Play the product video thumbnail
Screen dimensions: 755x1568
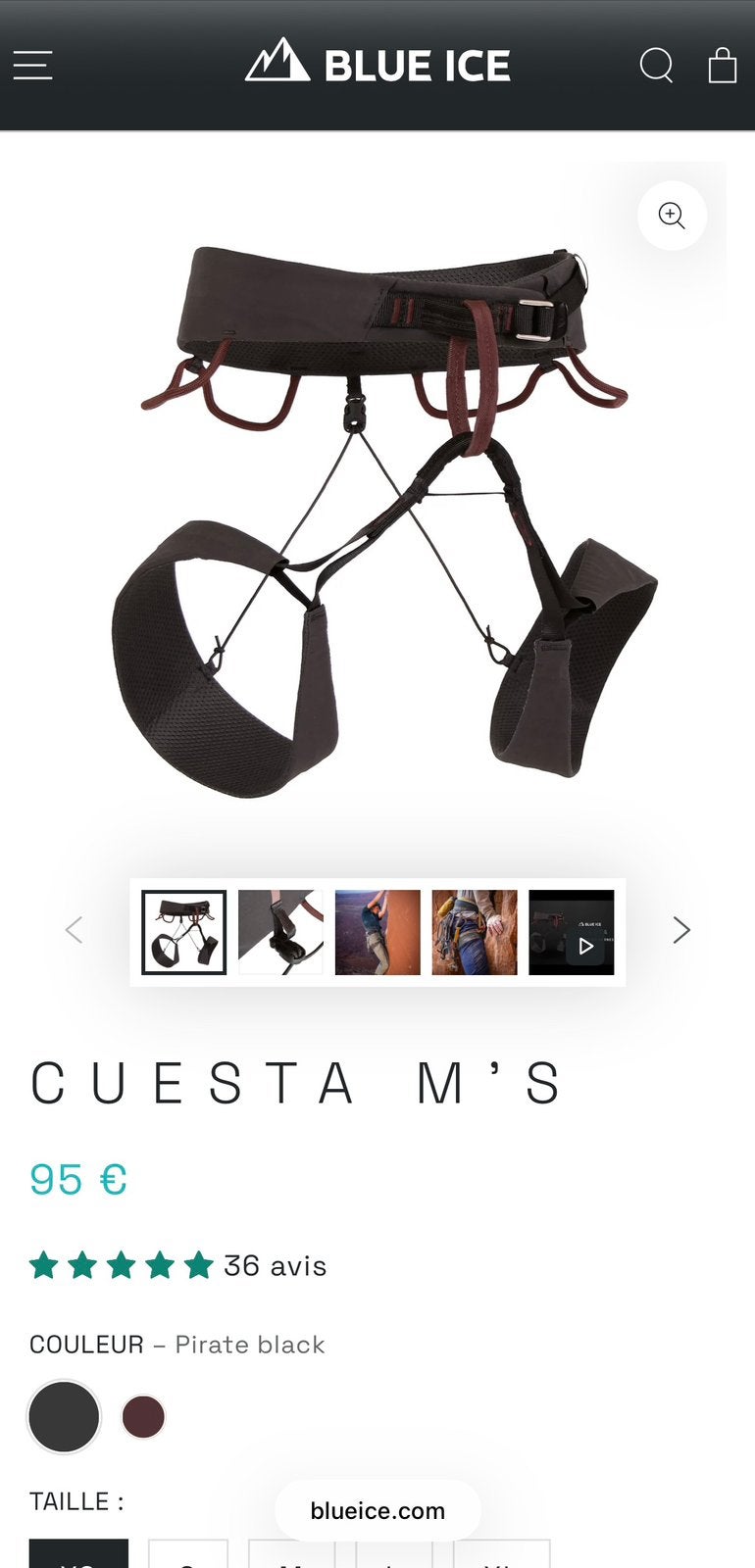click(572, 932)
